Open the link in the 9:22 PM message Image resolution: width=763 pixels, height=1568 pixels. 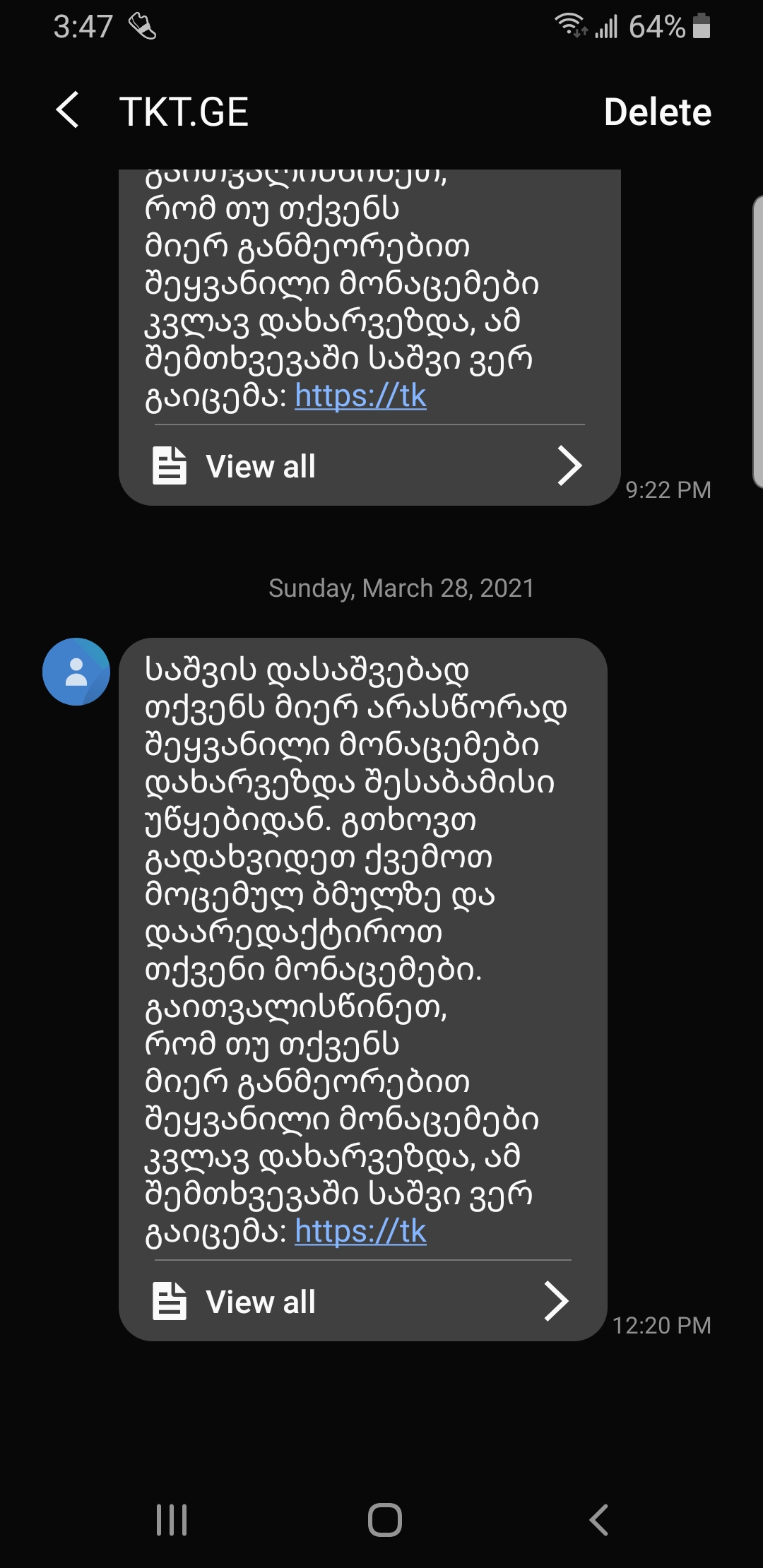(x=360, y=396)
